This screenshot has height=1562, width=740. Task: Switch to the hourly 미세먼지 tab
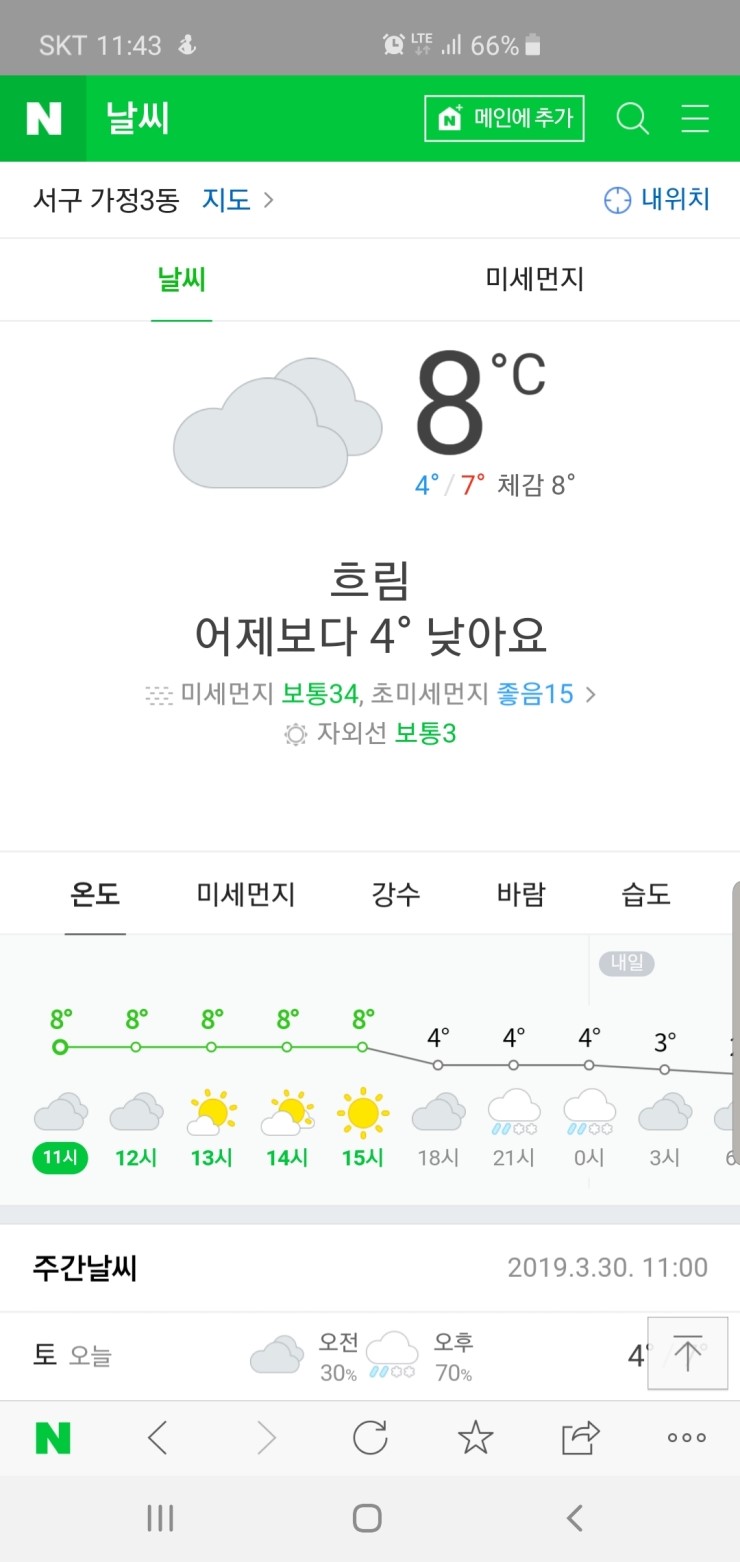pos(246,893)
